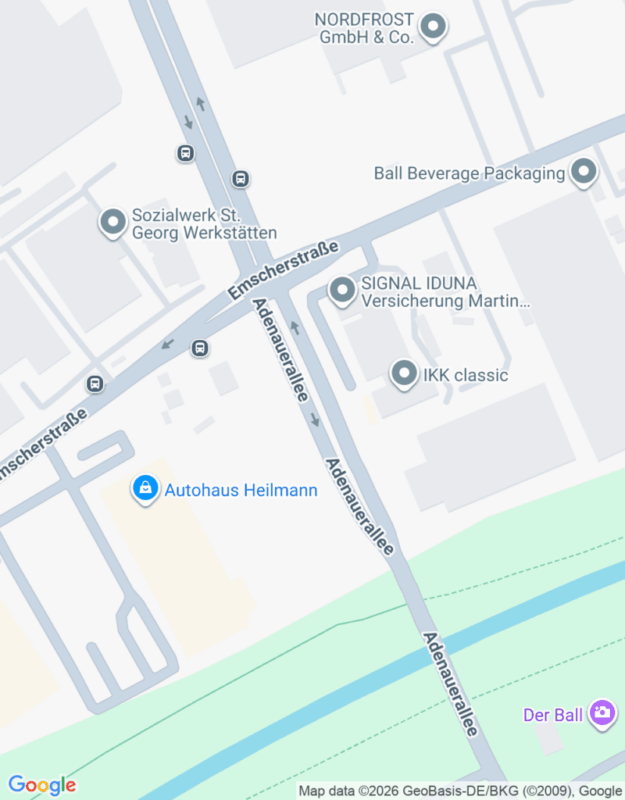Open the NORDFROST GmbH & Co. place marker

pyautogui.click(x=433, y=27)
